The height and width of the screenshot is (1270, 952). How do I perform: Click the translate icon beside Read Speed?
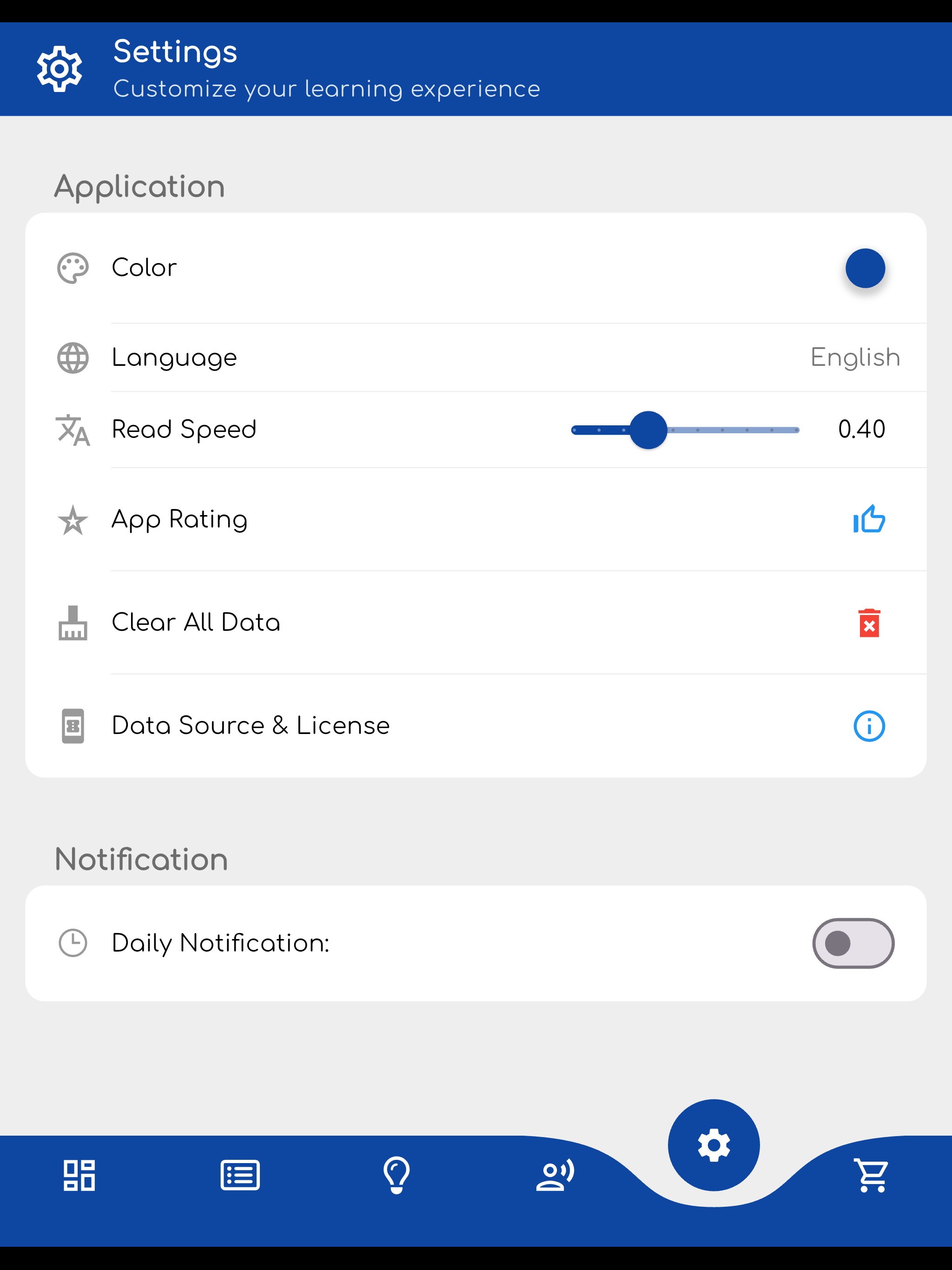click(x=73, y=430)
